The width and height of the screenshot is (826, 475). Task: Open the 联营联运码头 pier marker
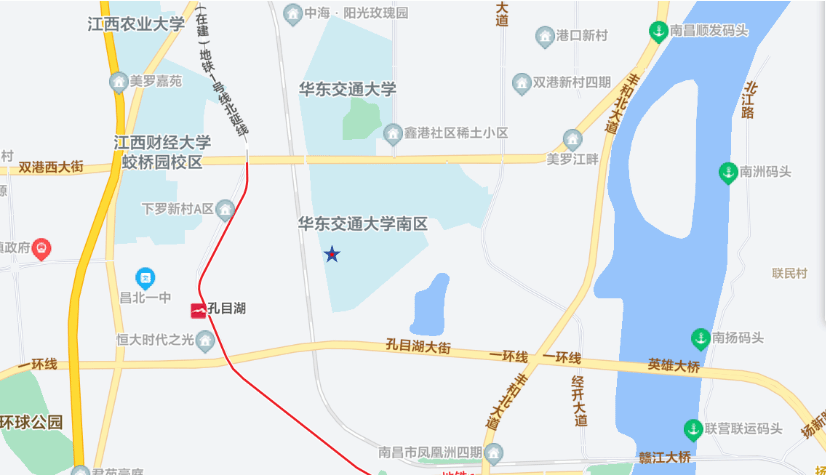click(693, 429)
